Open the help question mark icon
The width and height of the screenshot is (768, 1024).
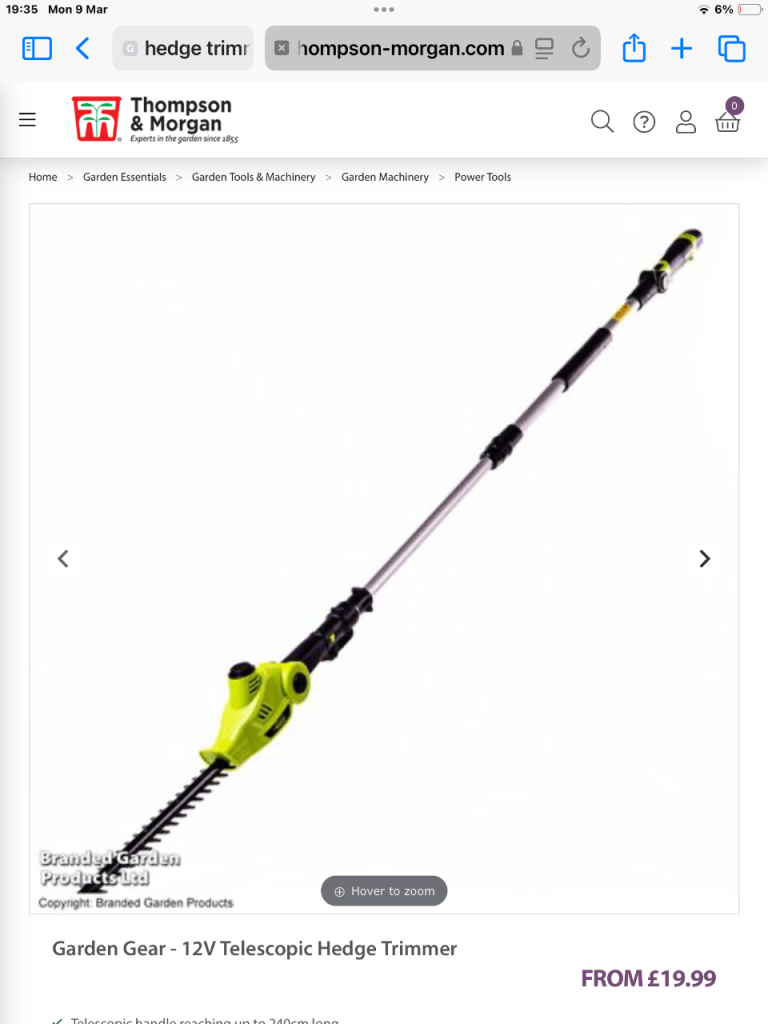[x=644, y=122]
